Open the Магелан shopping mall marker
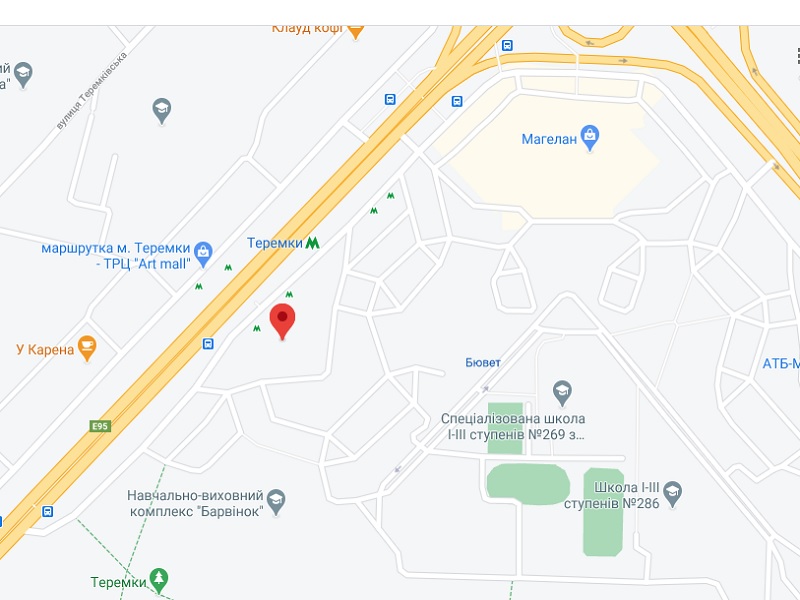This screenshot has width=800, height=600. pos(590,137)
